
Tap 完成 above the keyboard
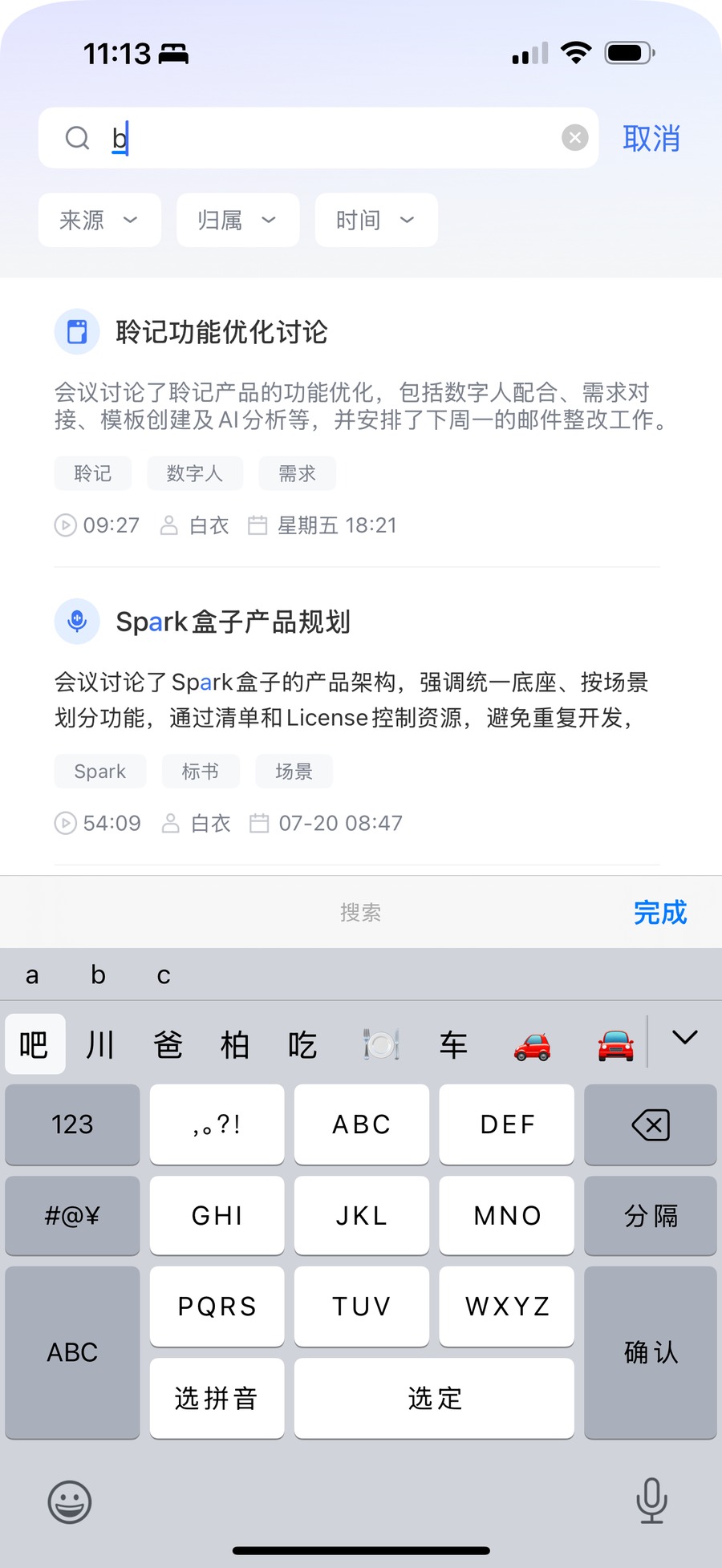coord(660,913)
